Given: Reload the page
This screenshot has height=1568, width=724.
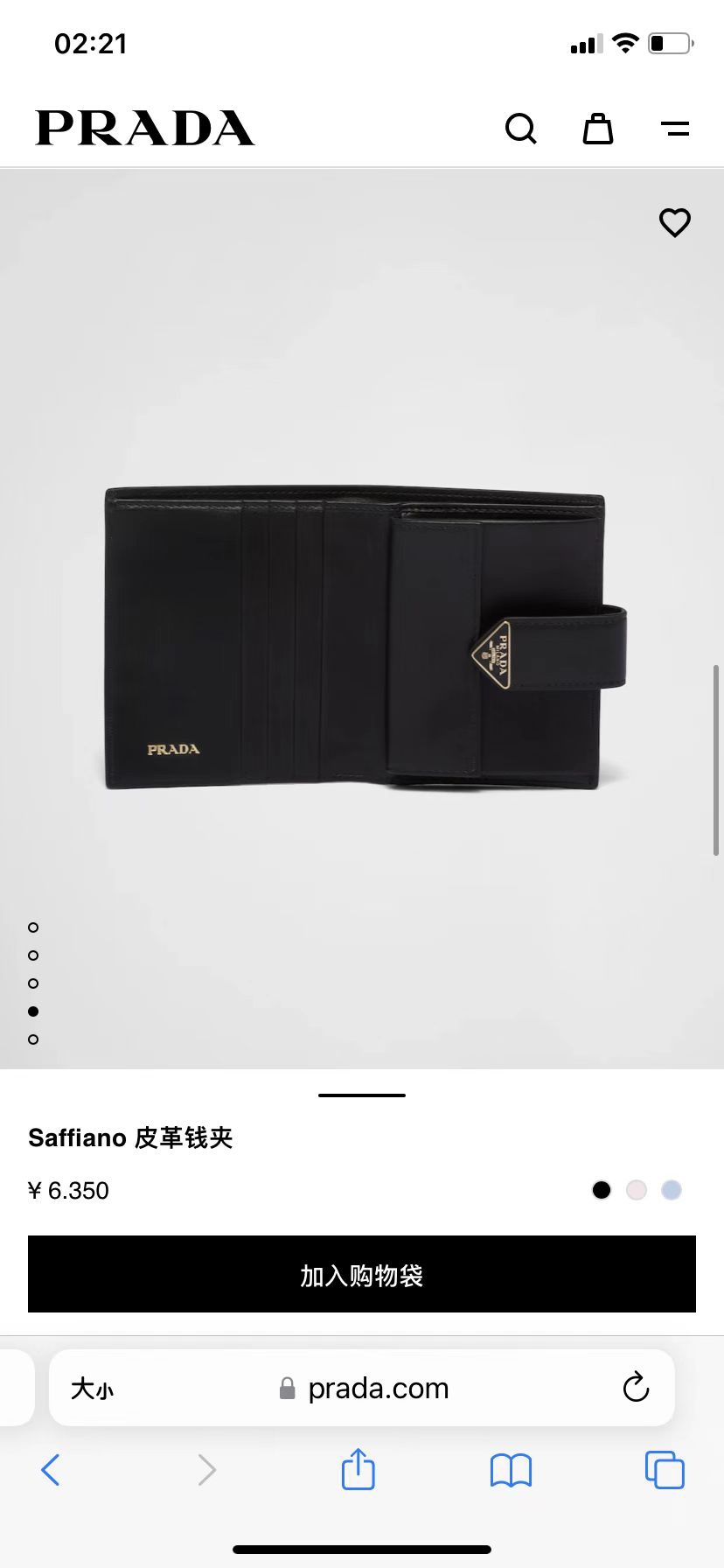Looking at the screenshot, I should coord(636,1387).
